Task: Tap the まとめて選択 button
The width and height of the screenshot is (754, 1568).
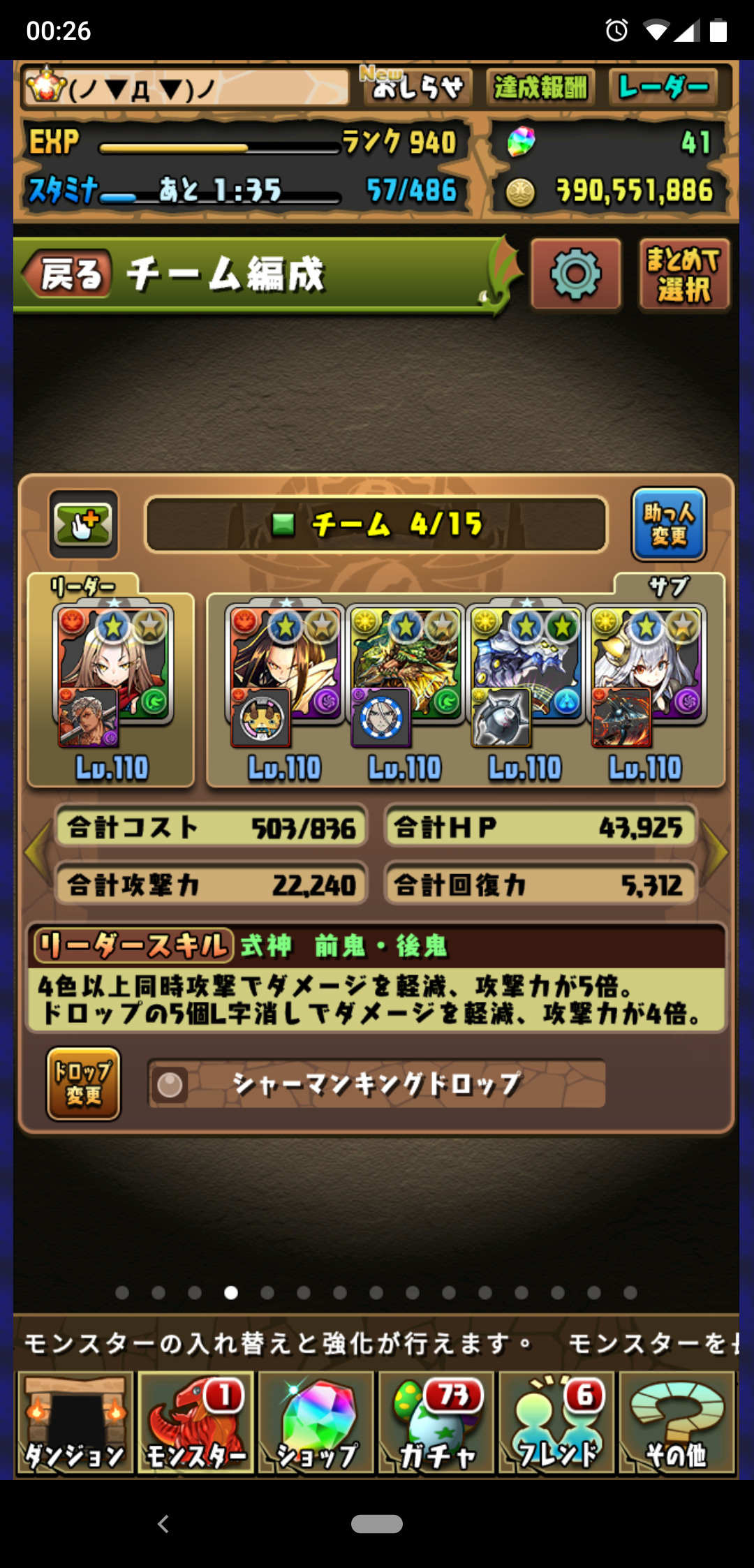Action: click(x=683, y=274)
